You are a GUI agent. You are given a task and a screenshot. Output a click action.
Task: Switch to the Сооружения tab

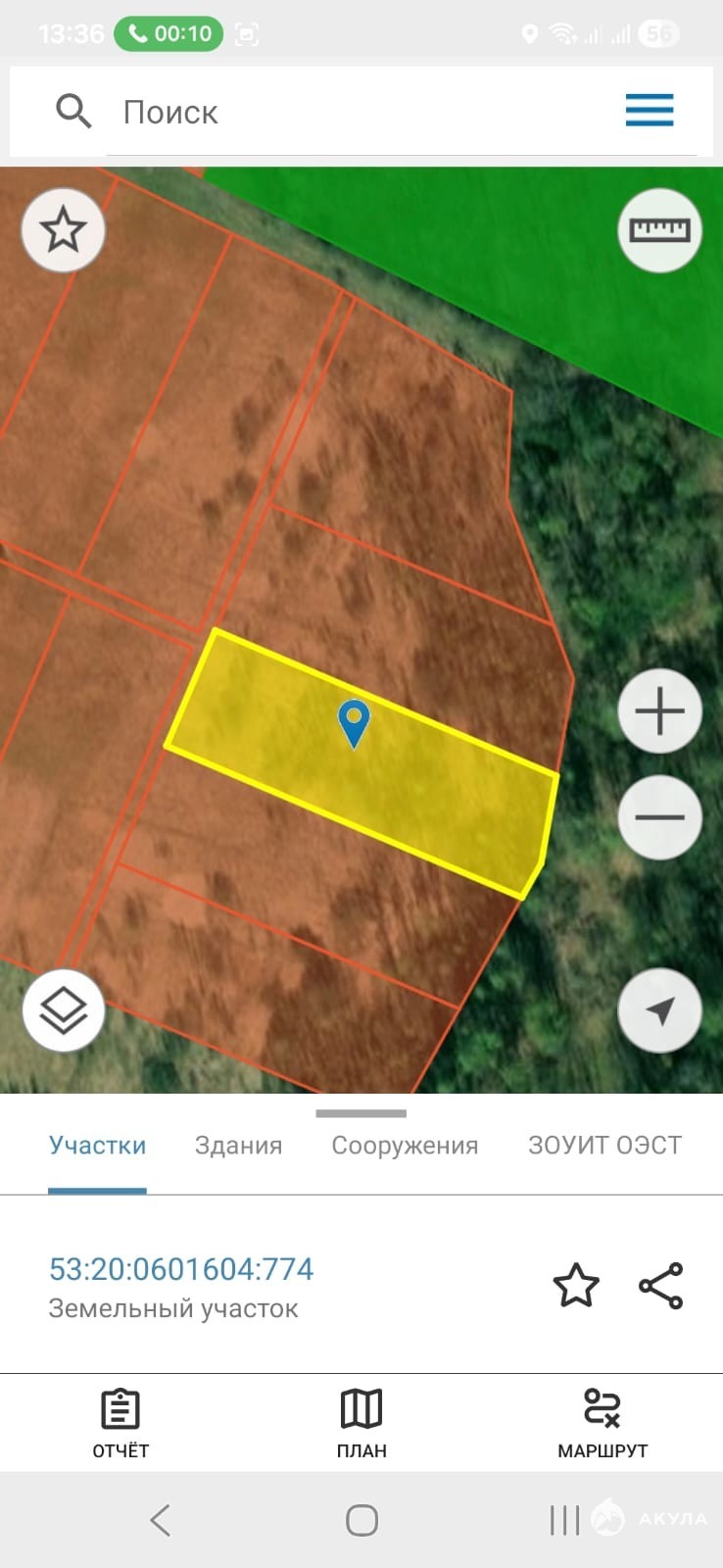pyautogui.click(x=405, y=1146)
